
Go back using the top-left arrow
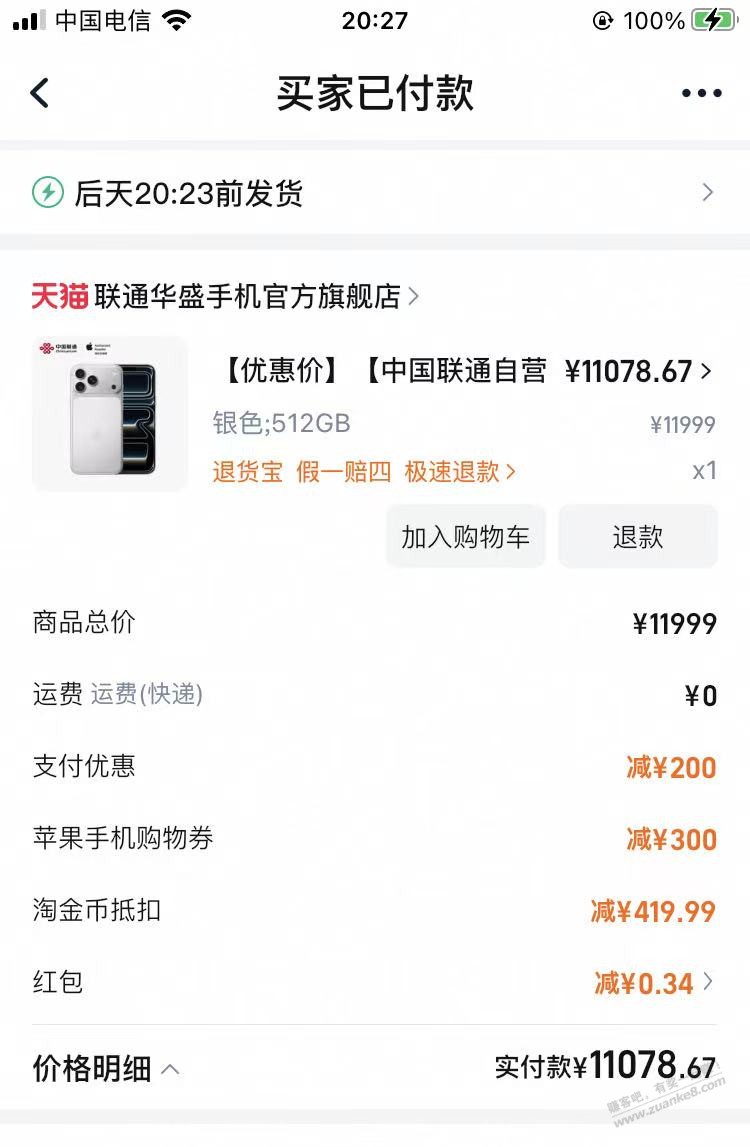tap(40, 93)
